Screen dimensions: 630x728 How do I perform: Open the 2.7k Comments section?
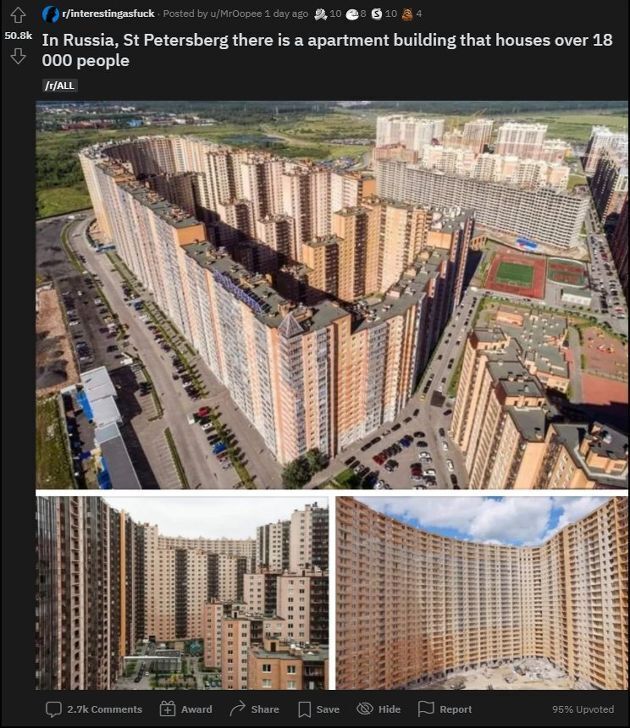coord(94,709)
